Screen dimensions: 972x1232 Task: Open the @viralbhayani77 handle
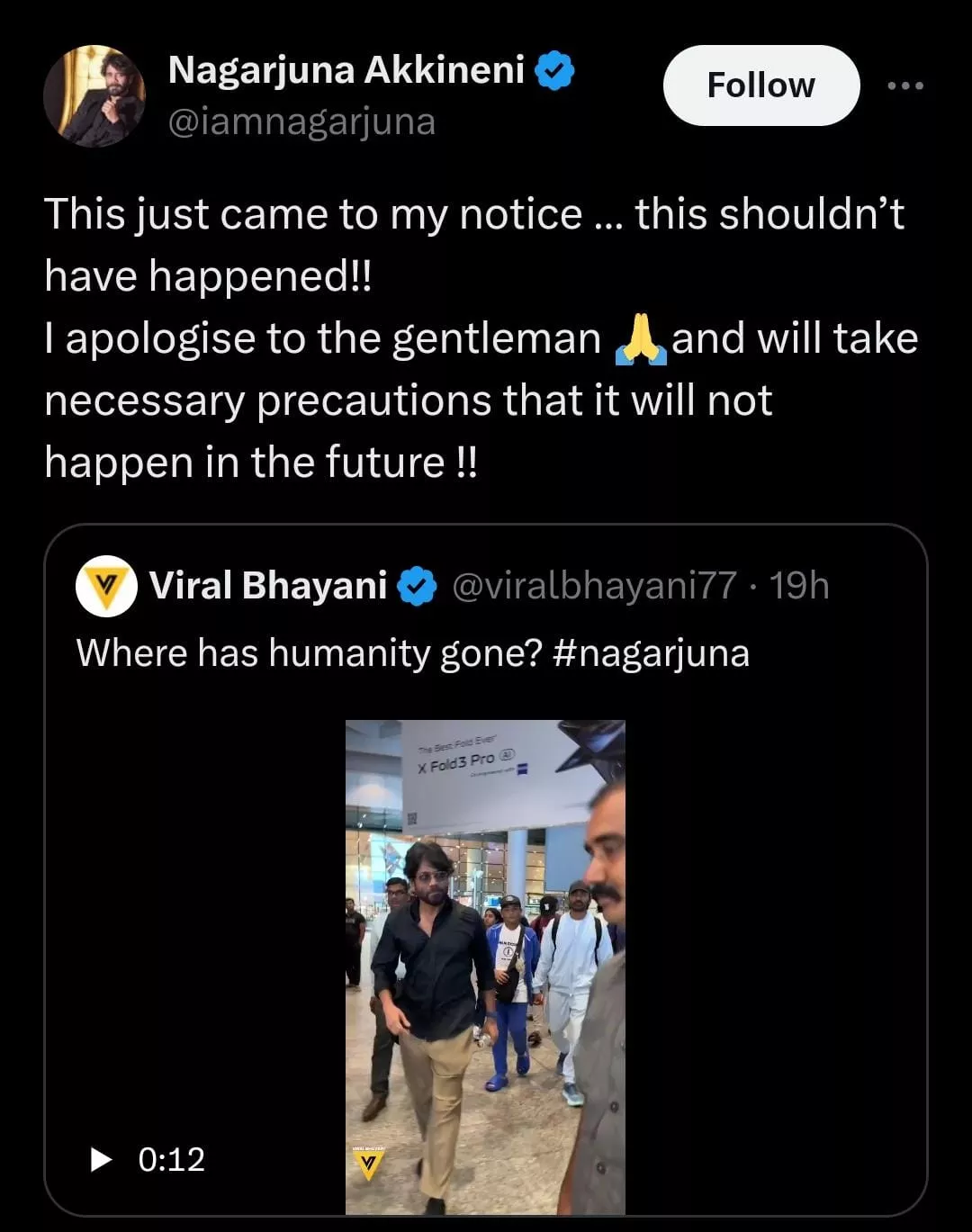pyautogui.click(x=593, y=586)
